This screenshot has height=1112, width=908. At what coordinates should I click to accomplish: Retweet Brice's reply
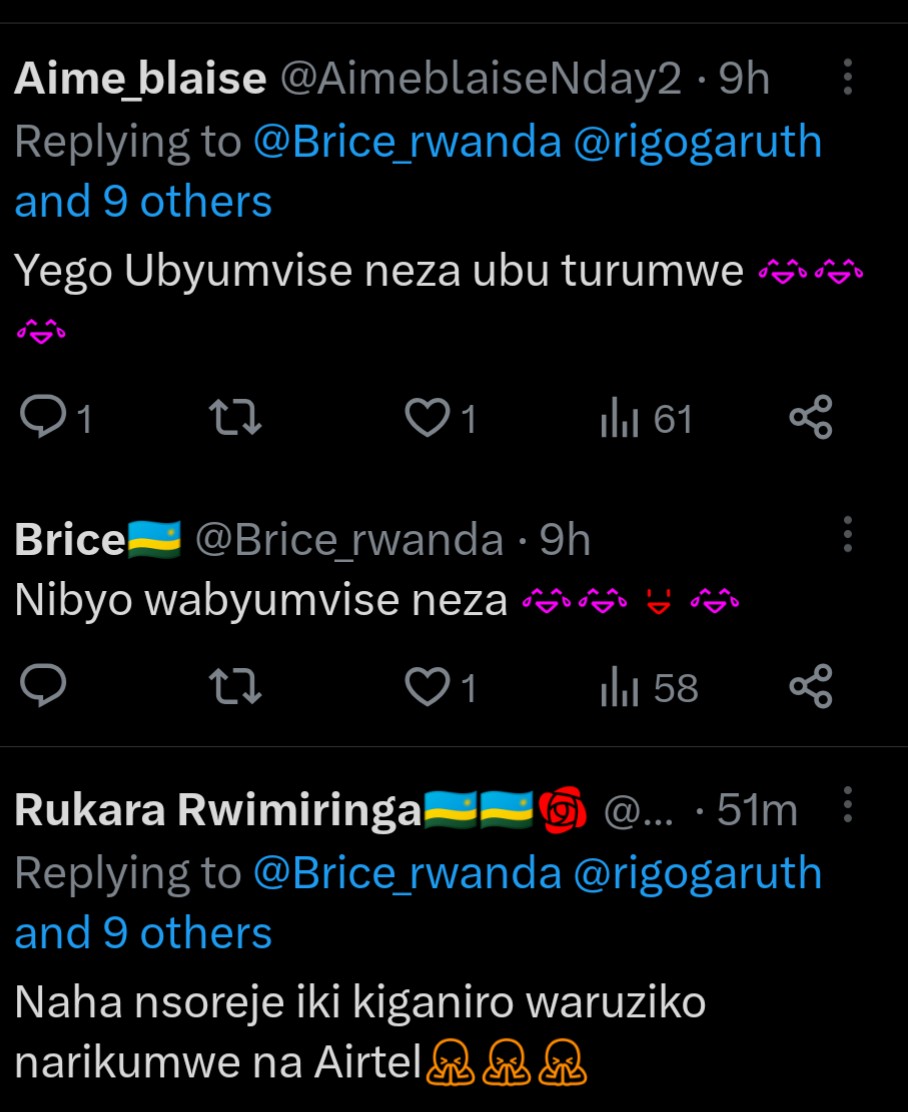pyautogui.click(x=239, y=687)
